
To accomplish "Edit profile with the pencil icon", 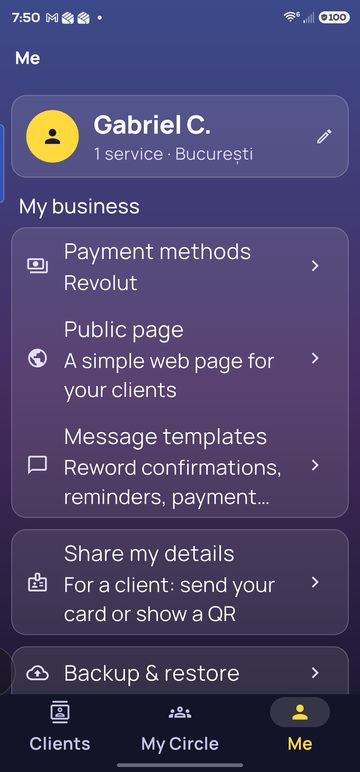I will pyautogui.click(x=324, y=136).
